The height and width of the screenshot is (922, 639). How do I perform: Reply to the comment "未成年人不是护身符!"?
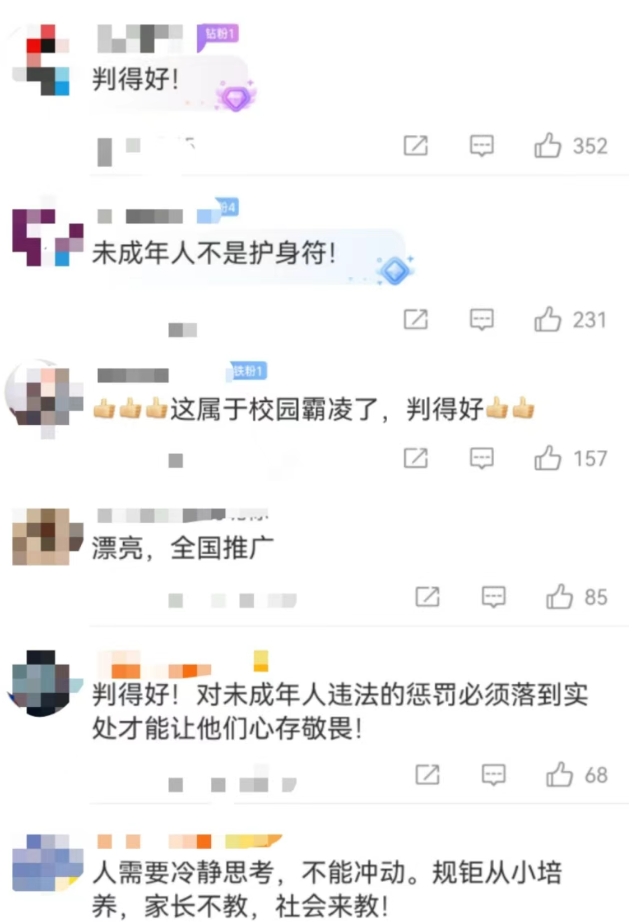point(482,319)
